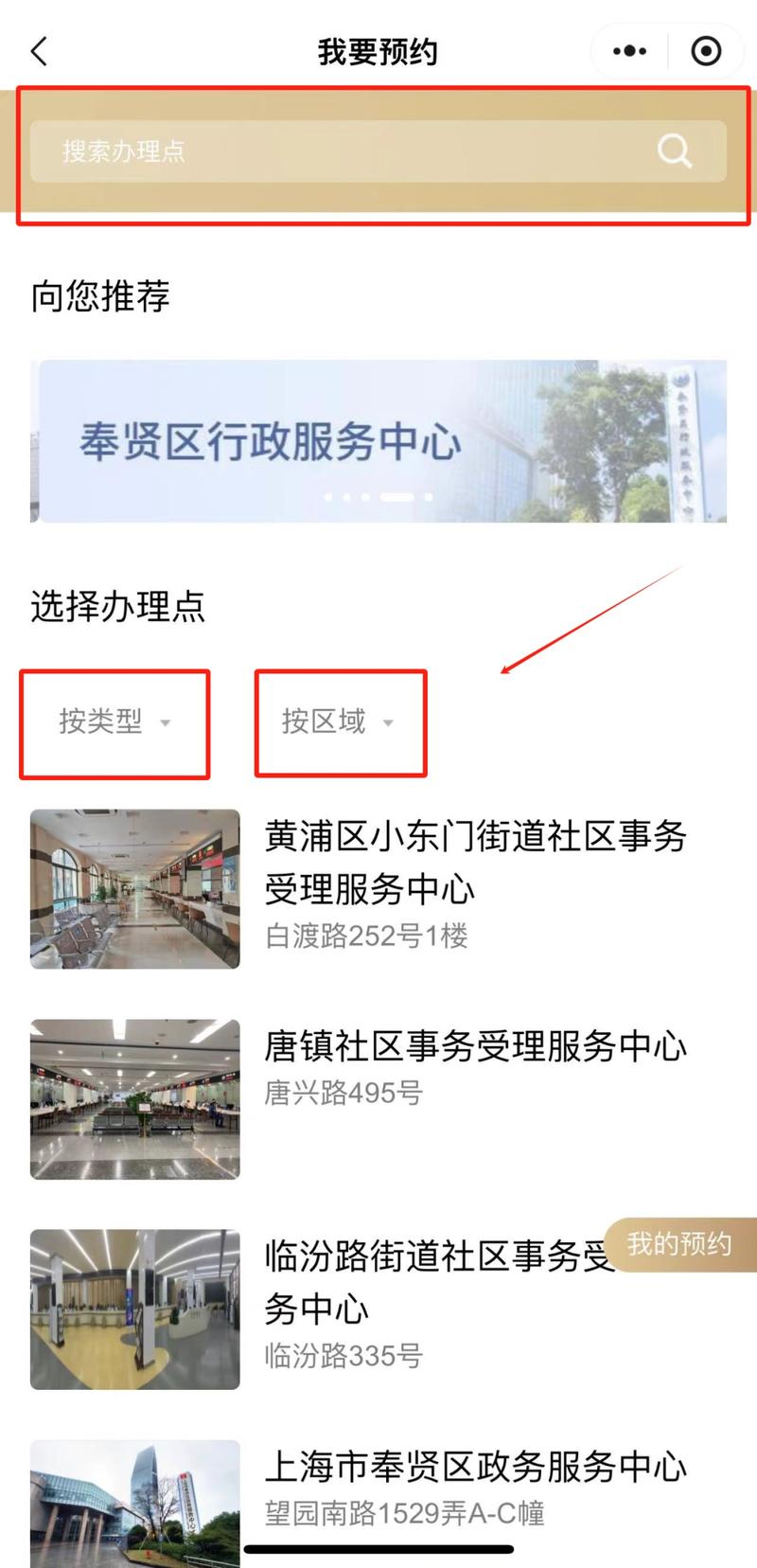Tap the 唐镇社区事务受理服务中心 photo
The image size is (757, 1568).
pyautogui.click(x=132, y=1098)
